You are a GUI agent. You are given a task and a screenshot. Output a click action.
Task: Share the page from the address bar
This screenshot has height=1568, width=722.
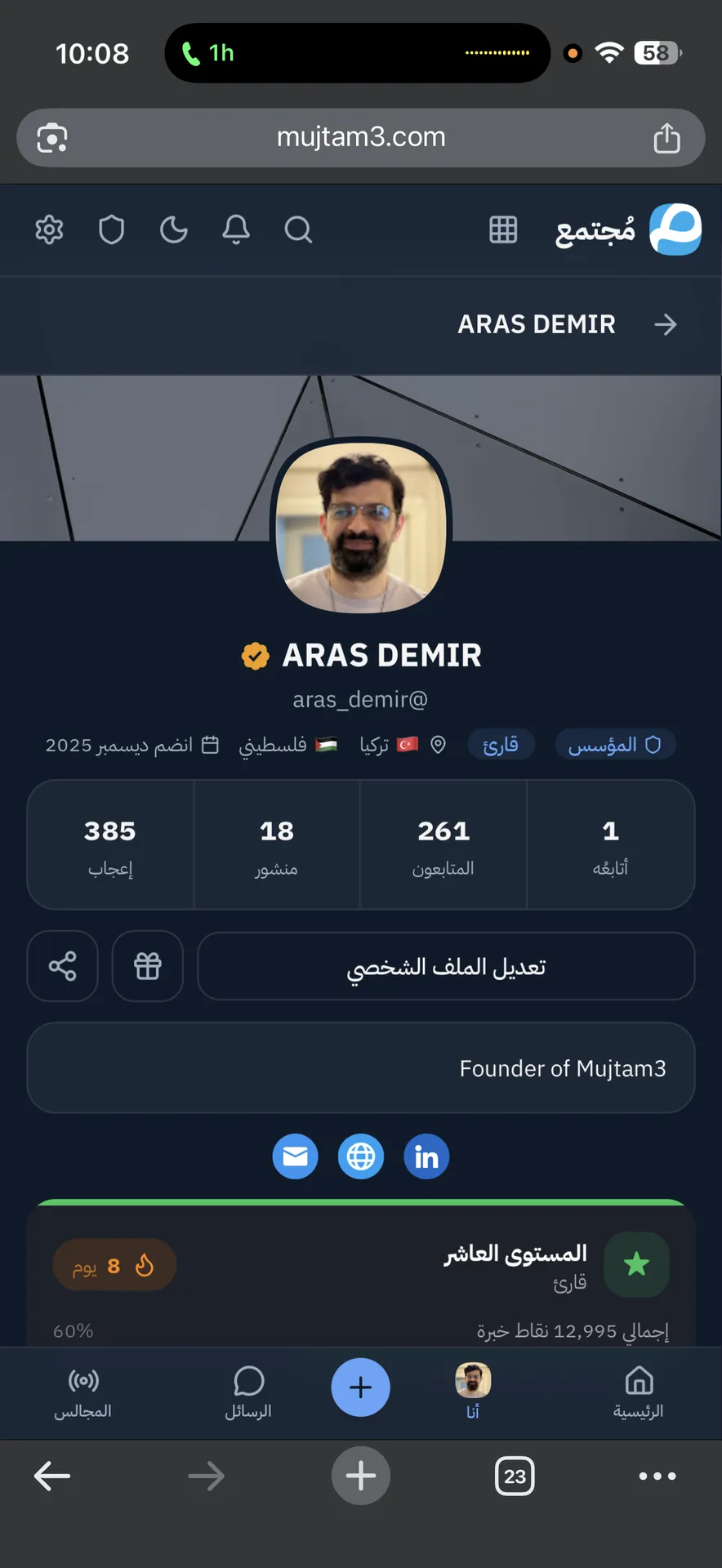(666, 138)
